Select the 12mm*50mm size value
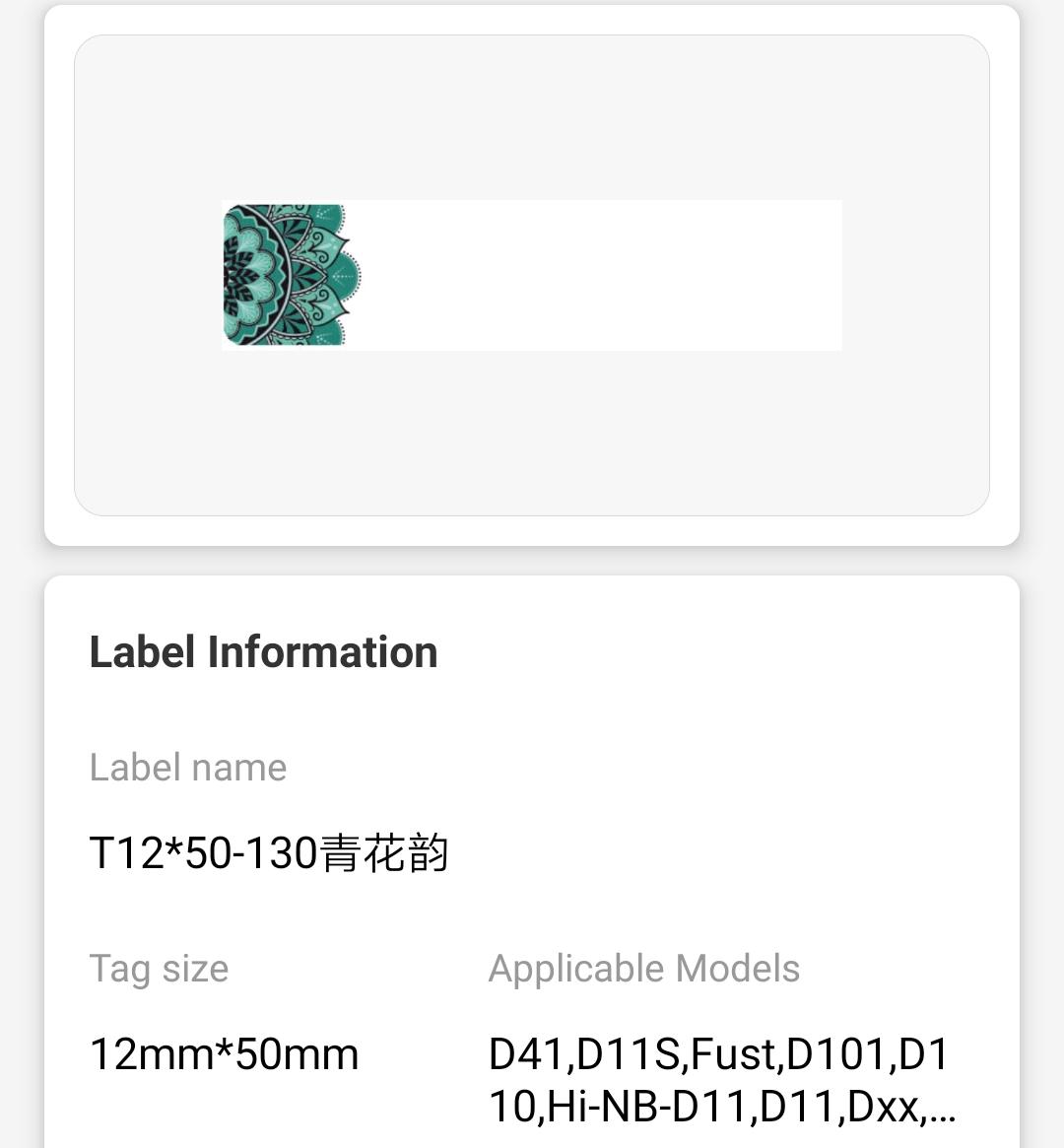This screenshot has width=1064, height=1148. coord(224,1053)
